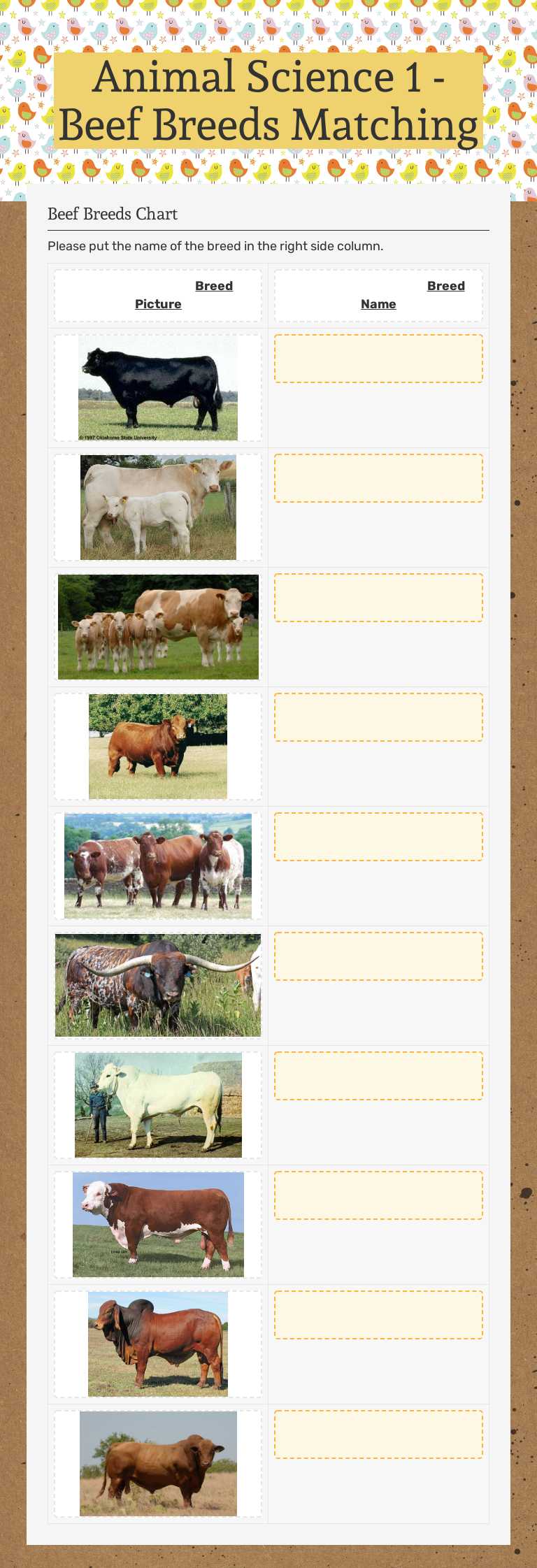Select the tan bull photo in last row
Viewport: 537px width, 1568px height.
157,1462
